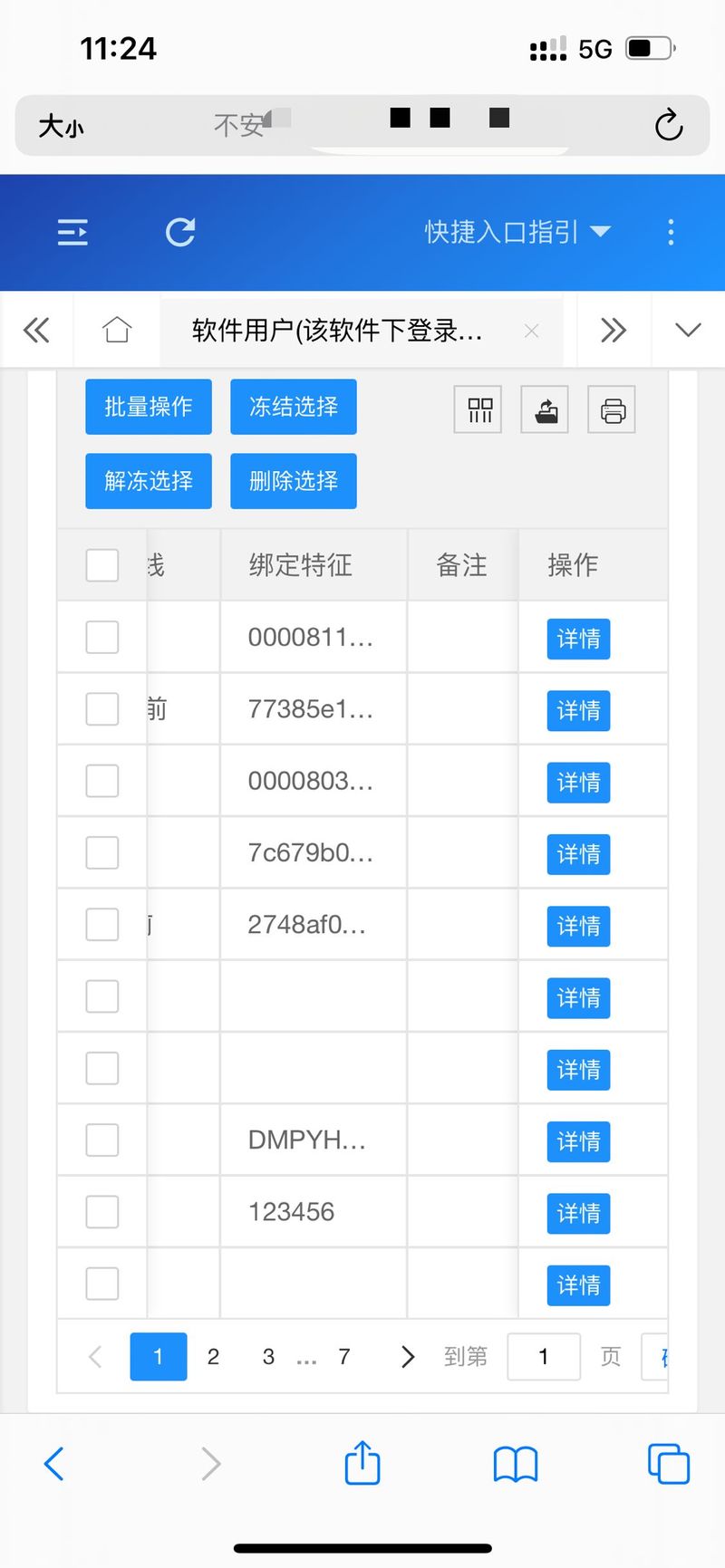Open the three-dot overflow menu
725x1568 pixels.
pos(671,233)
